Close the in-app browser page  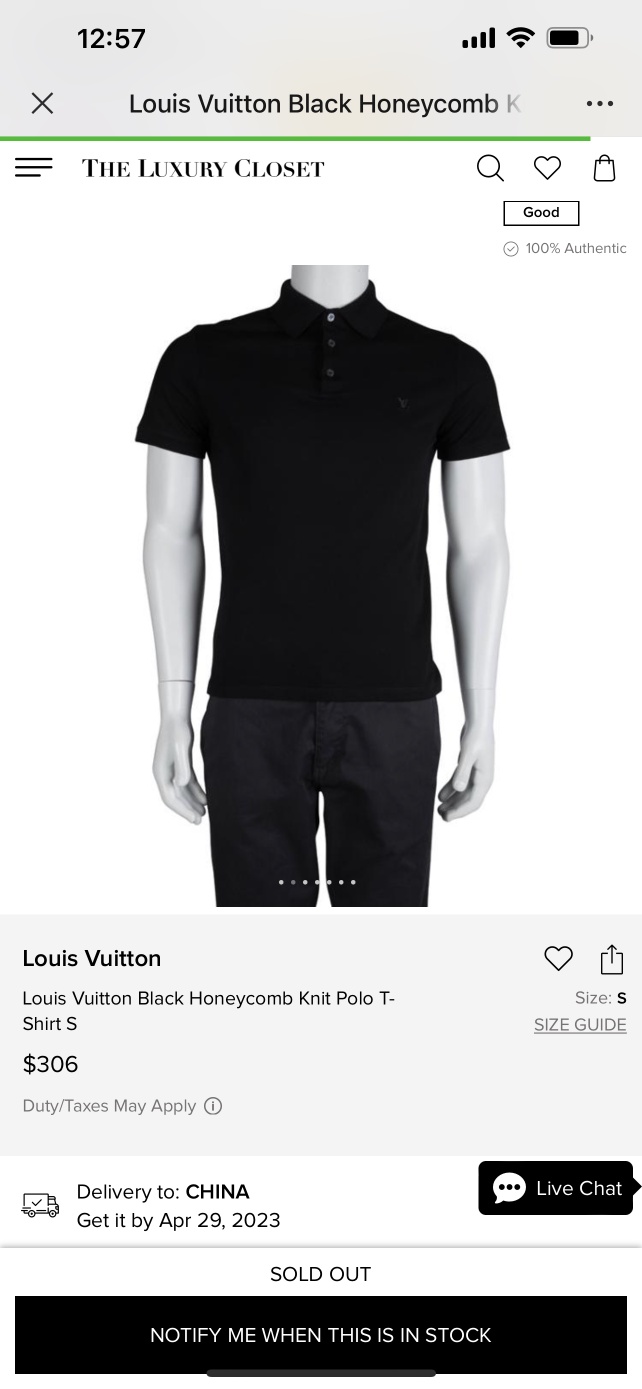coord(42,103)
